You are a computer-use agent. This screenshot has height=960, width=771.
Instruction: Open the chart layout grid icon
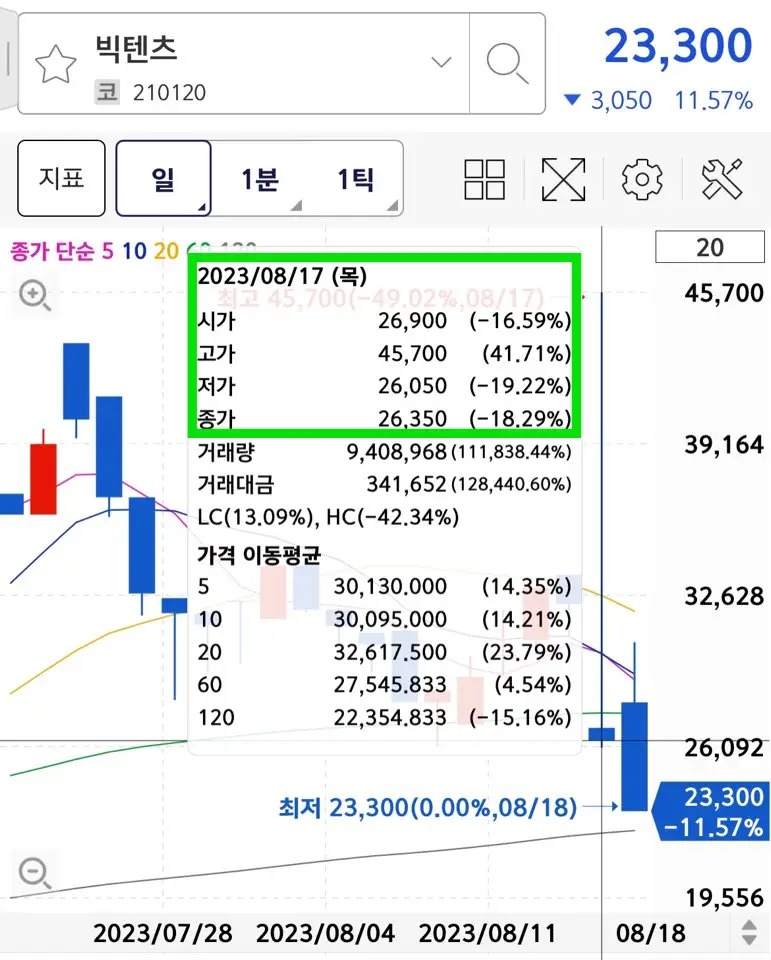(485, 179)
